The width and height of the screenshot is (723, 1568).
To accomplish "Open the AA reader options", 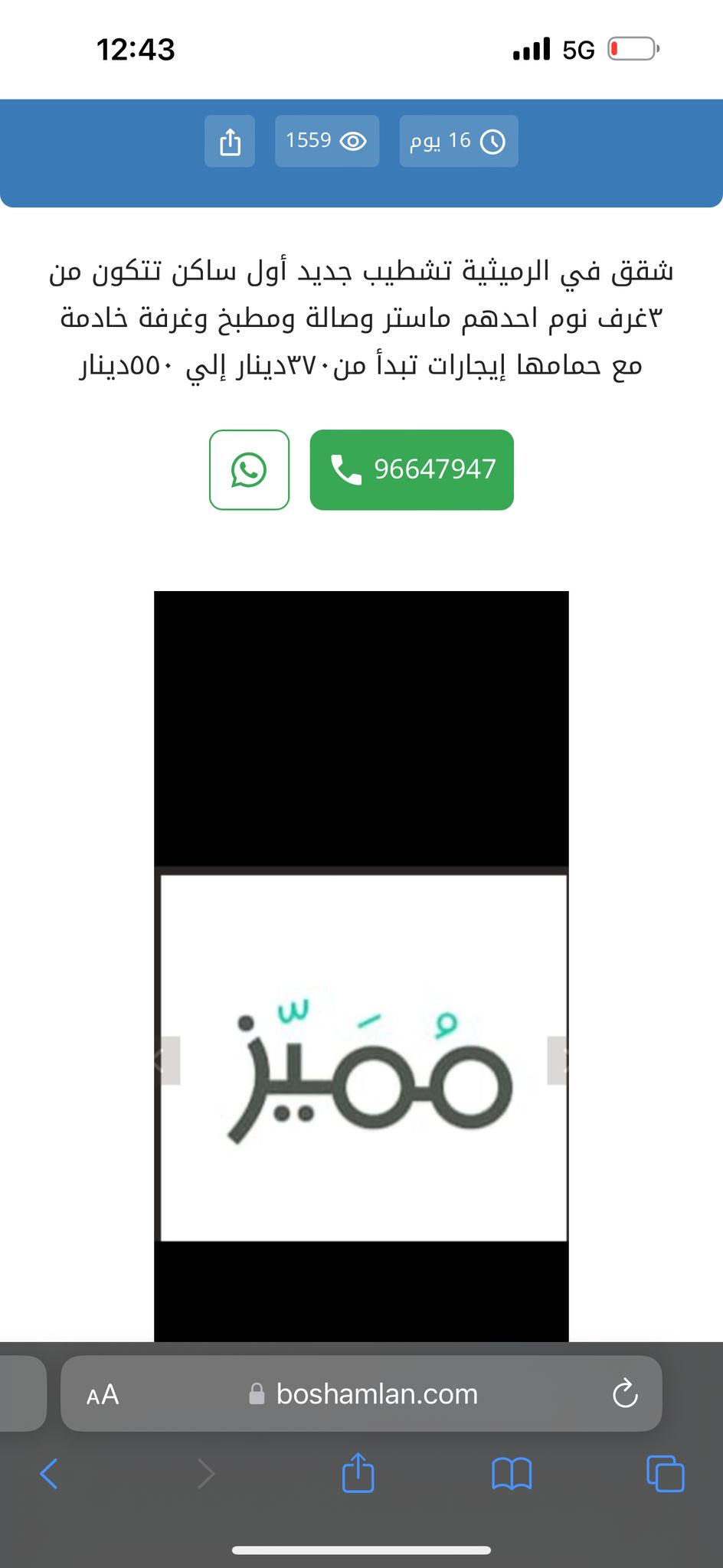I will [103, 1394].
